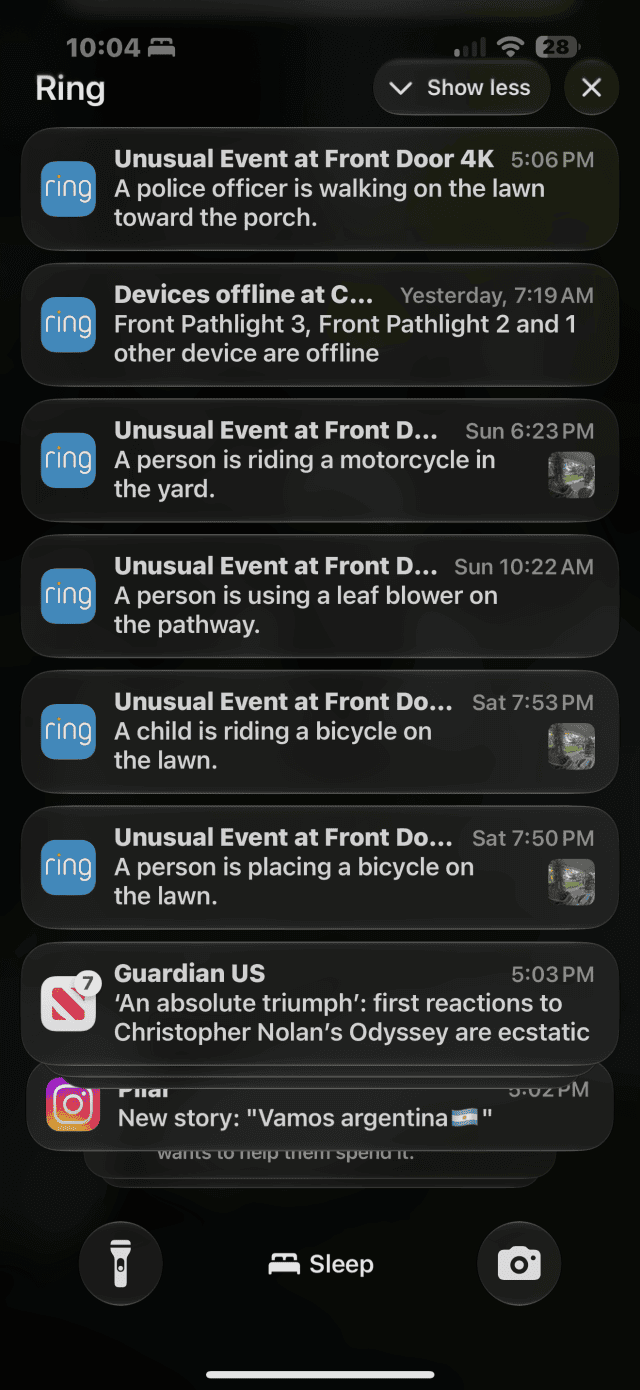Tap the Sleep focus indicator
The width and height of the screenshot is (640, 1390).
pyautogui.click(x=321, y=1264)
